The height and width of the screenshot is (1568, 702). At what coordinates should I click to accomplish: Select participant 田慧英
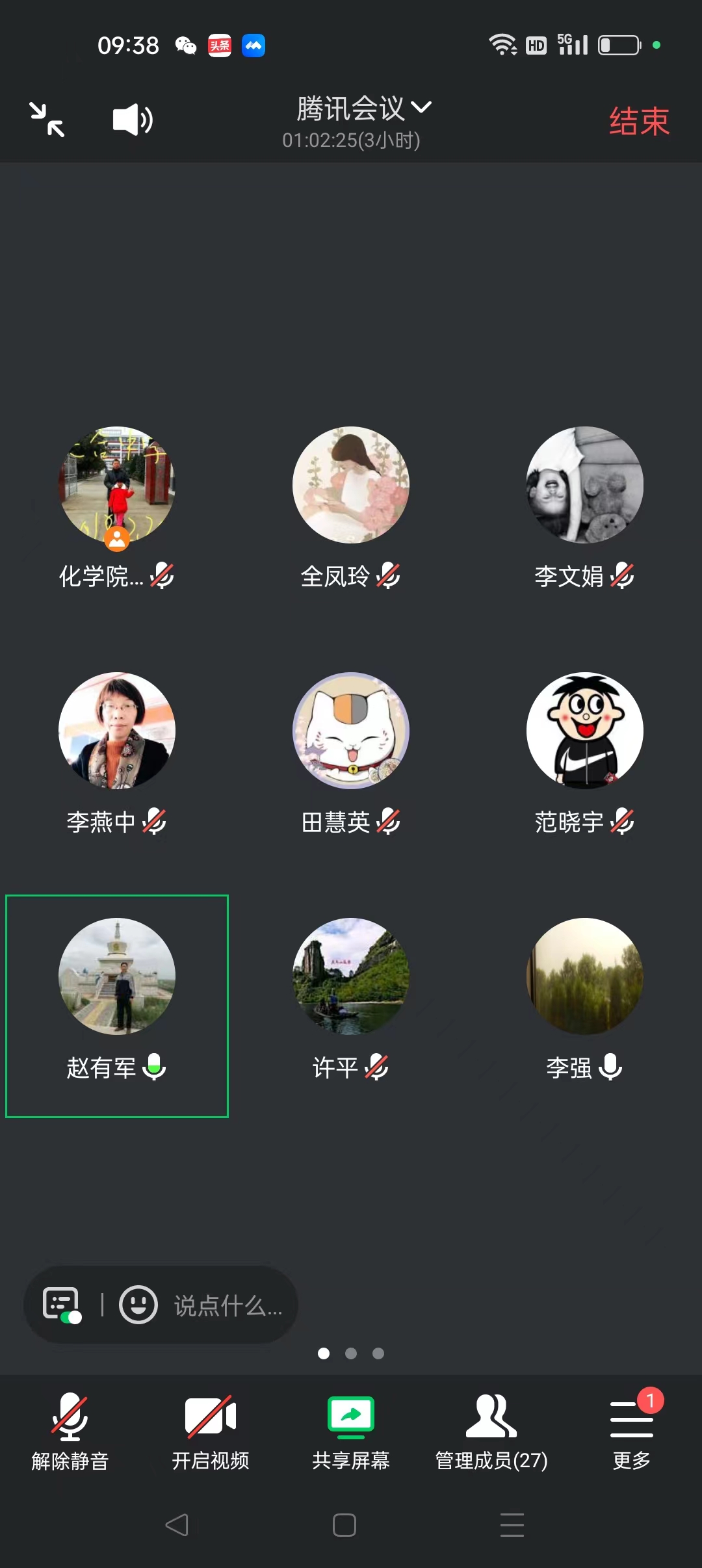[x=351, y=731]
